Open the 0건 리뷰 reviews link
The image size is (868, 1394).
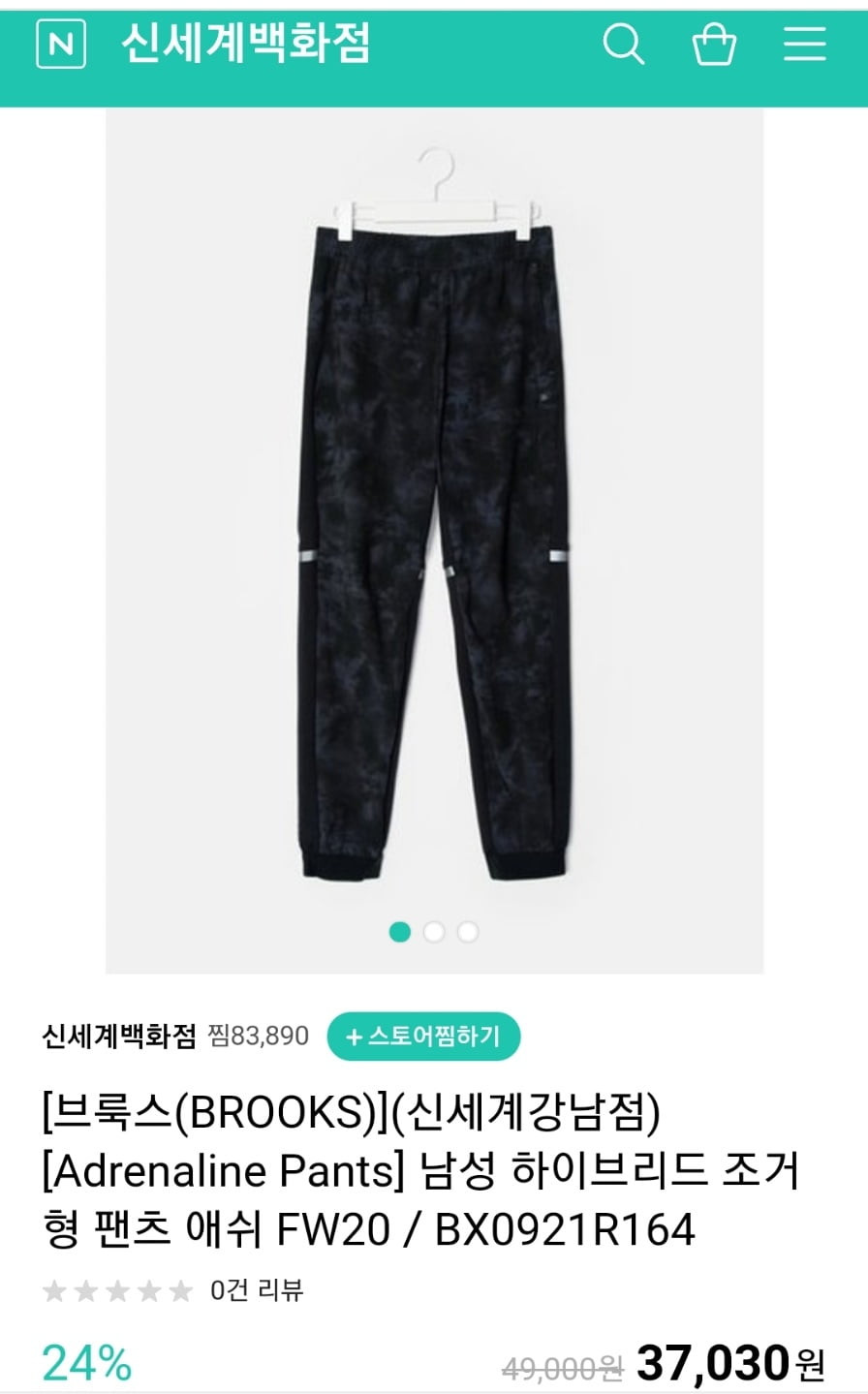coord(257,1290)
